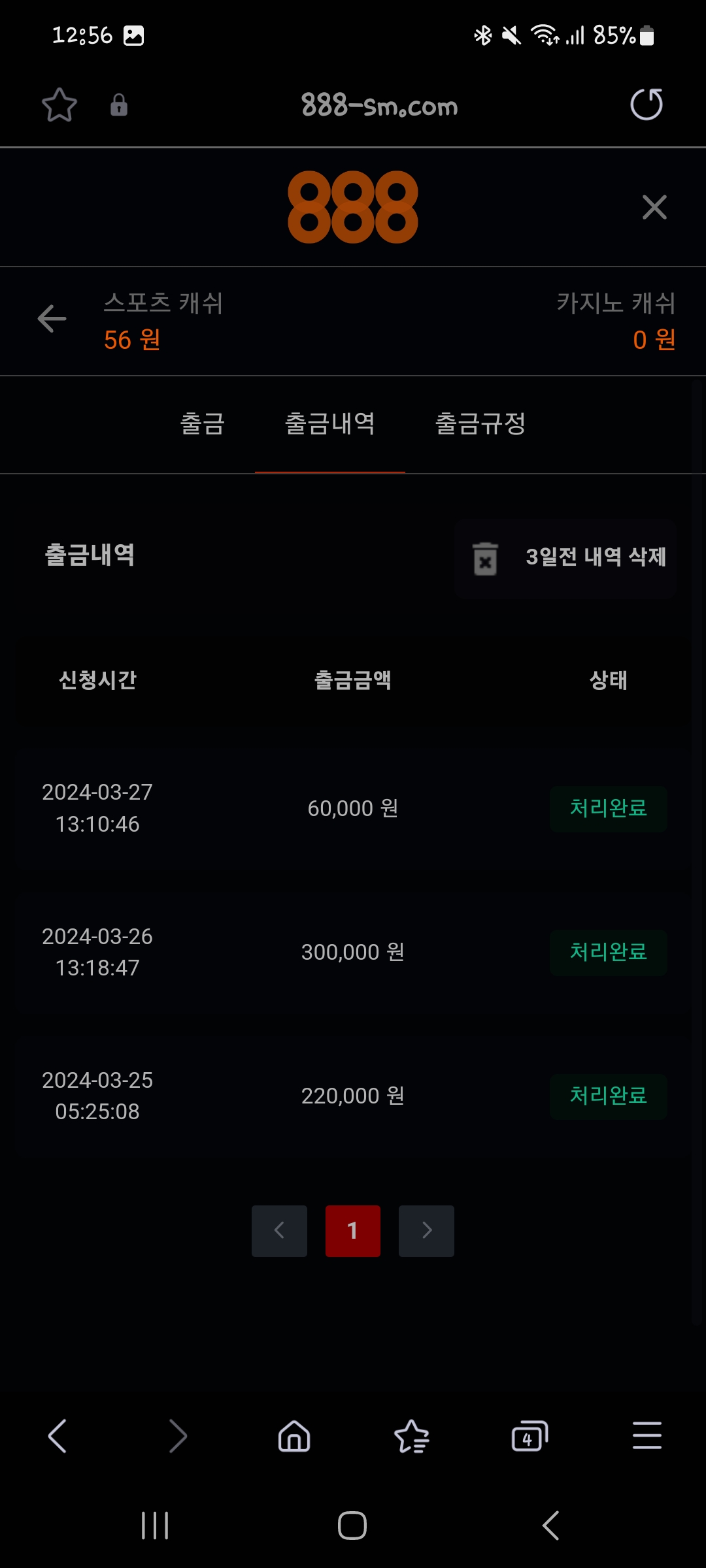Switch to the 출금 tab

(202, 424)
